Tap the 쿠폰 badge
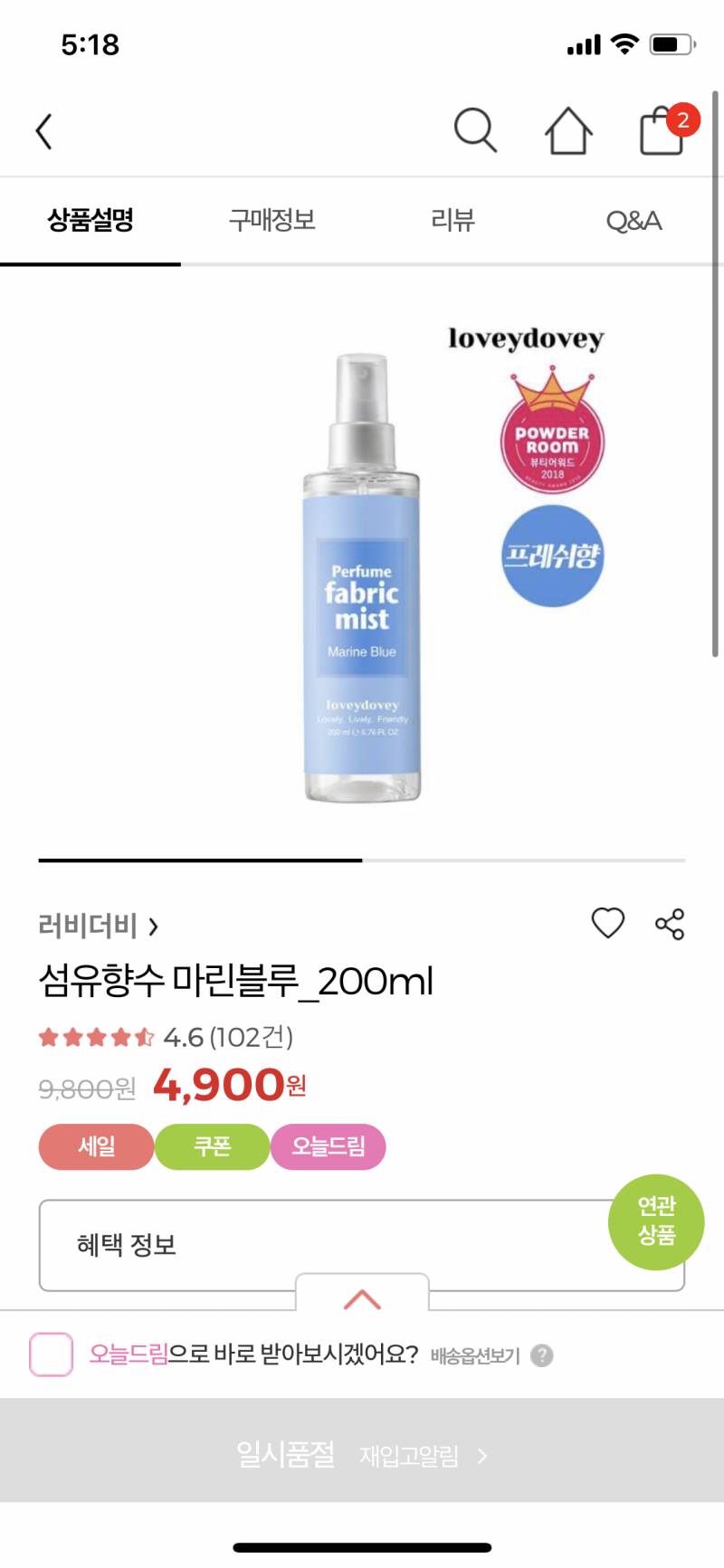 pos(212,1147)
